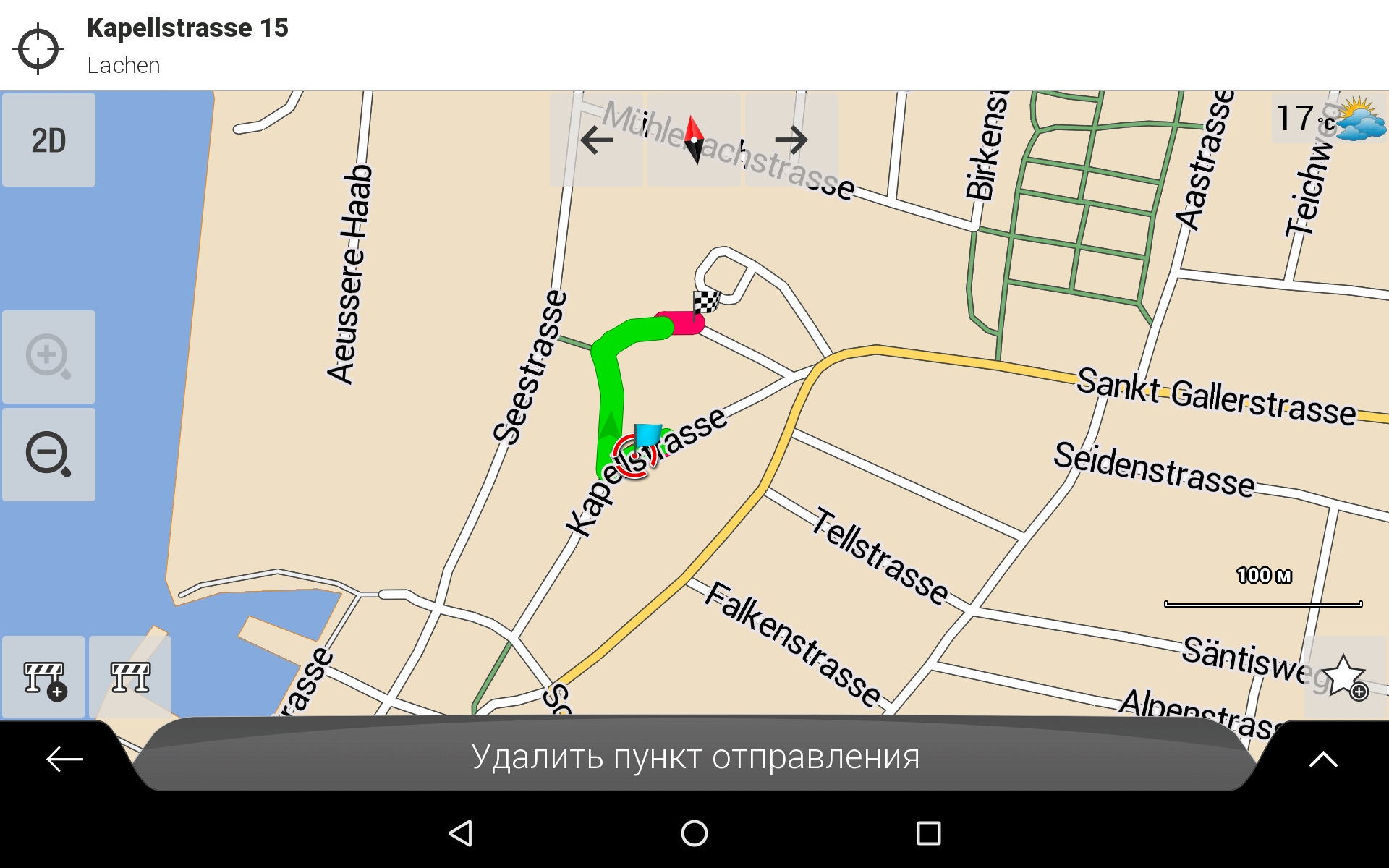The height and width of the screenshot is (868, 1389).
Task: Expand the bottom panel with the chevron
Action: [1323, 759]
